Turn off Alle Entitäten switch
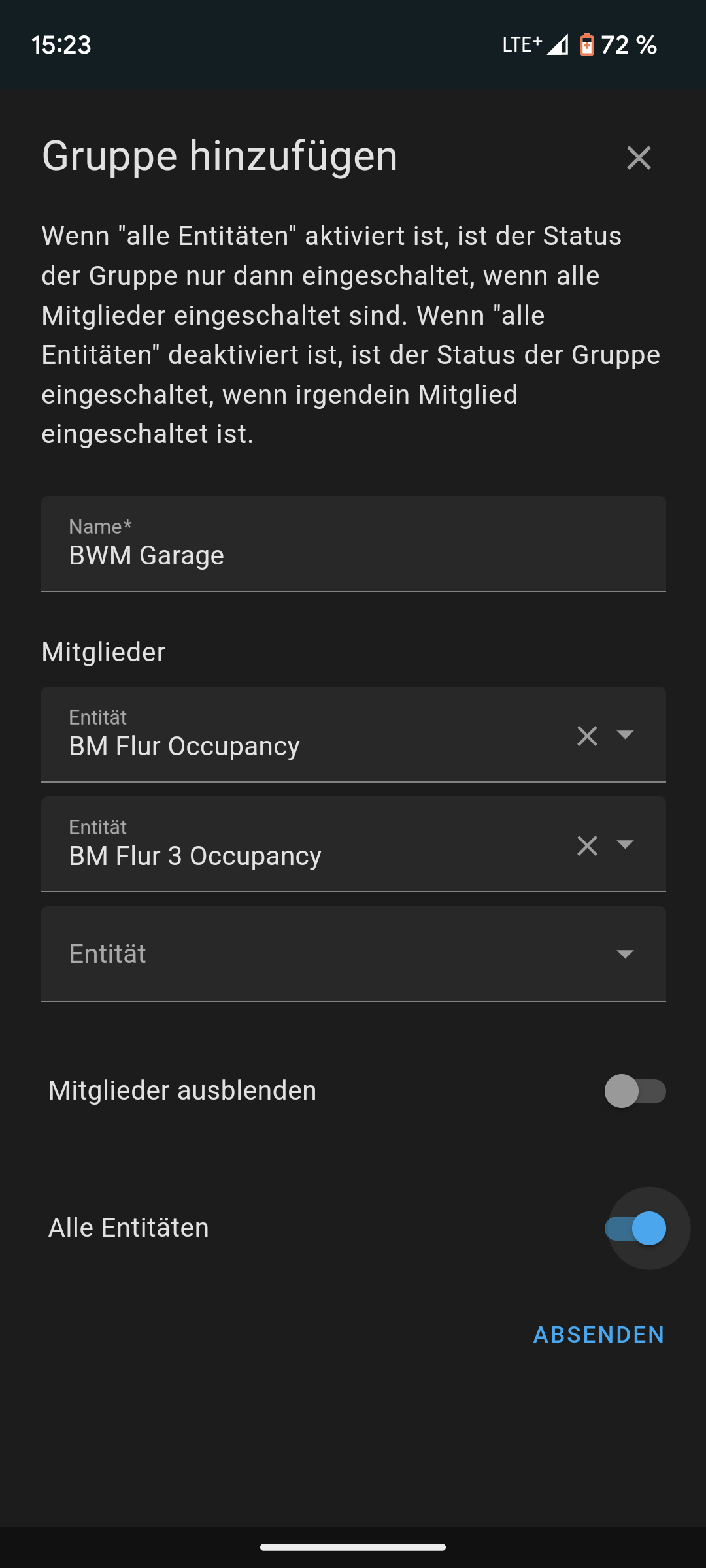706x1568 pixels. coord(635,1228)
